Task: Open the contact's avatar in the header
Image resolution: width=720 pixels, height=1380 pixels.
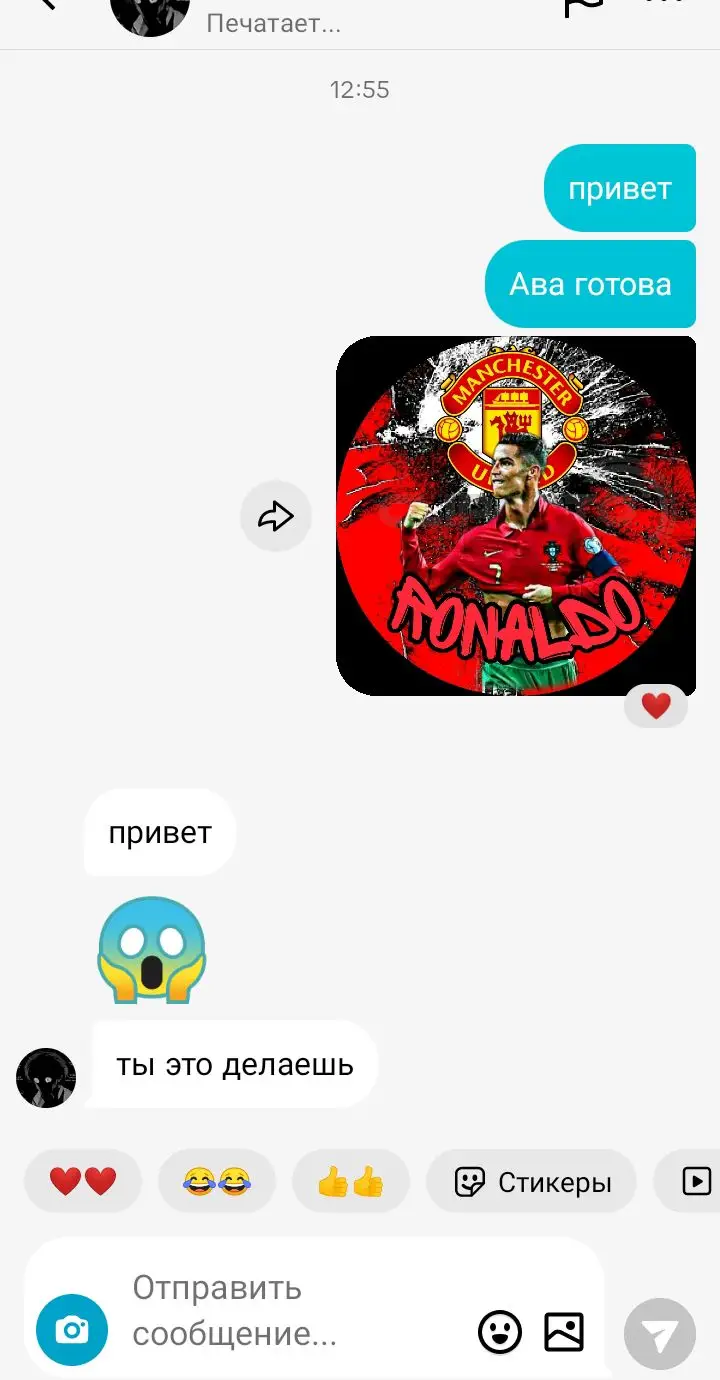Action: (x=150, y=14)
